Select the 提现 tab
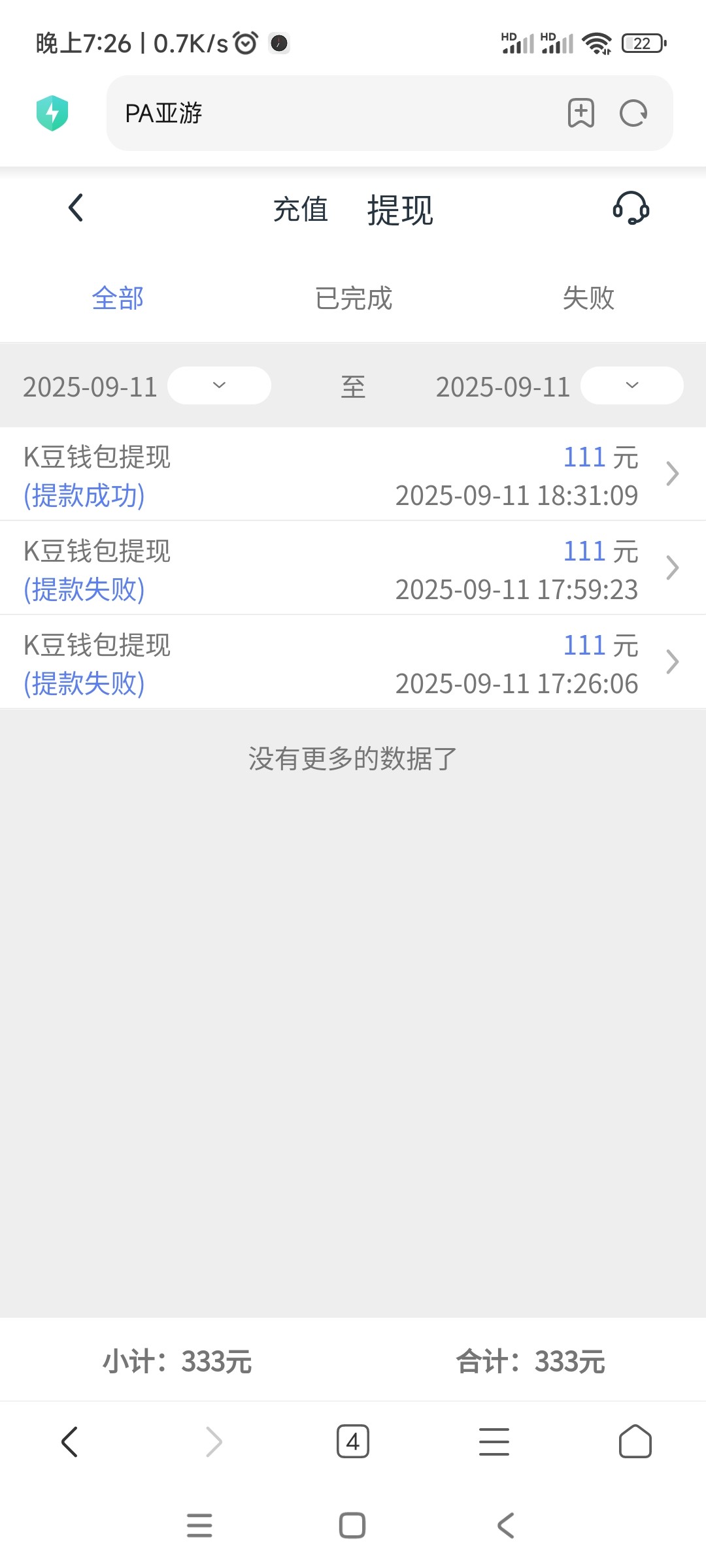This screenshot has width=706, height=1568. (x=400, y=210)
